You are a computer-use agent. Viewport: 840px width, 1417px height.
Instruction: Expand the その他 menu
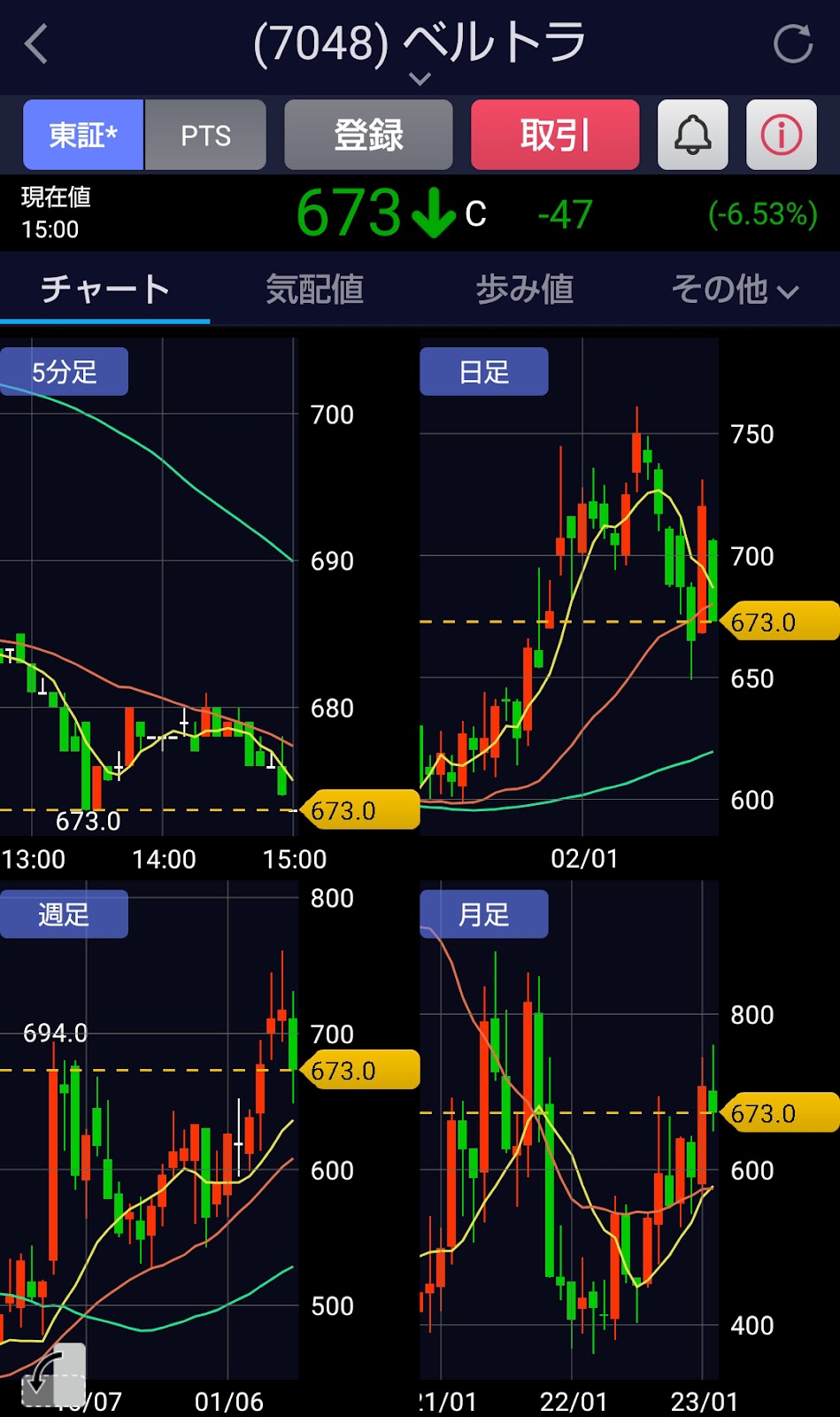click(x=735, y=289)
